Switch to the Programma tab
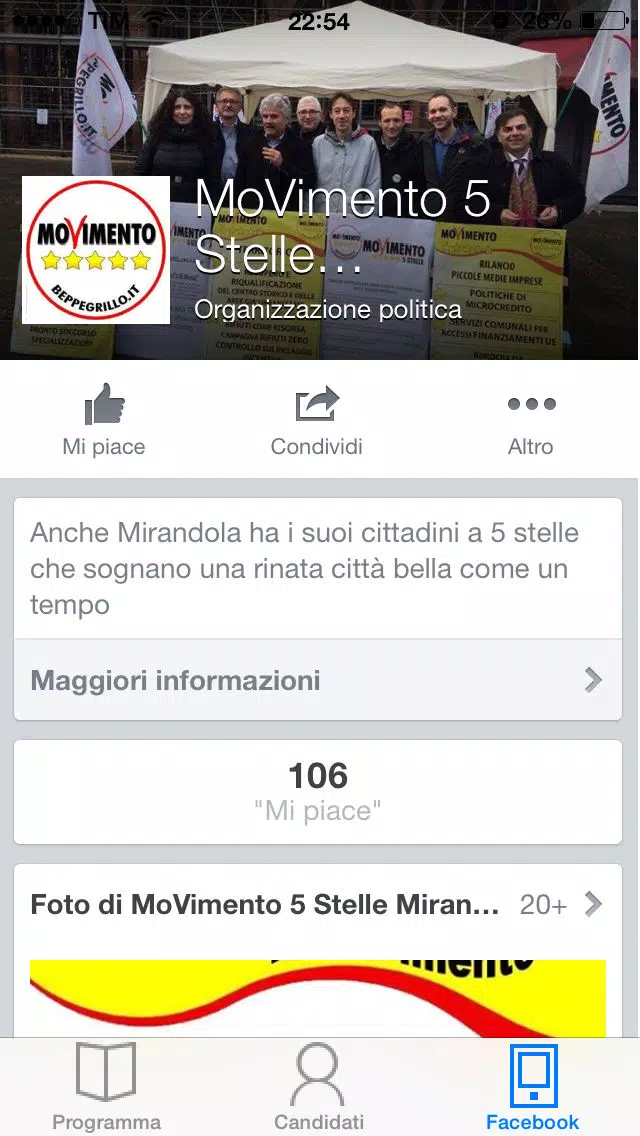The image size is (640, 1136). pyautogui.click(x=106, y=1088)
